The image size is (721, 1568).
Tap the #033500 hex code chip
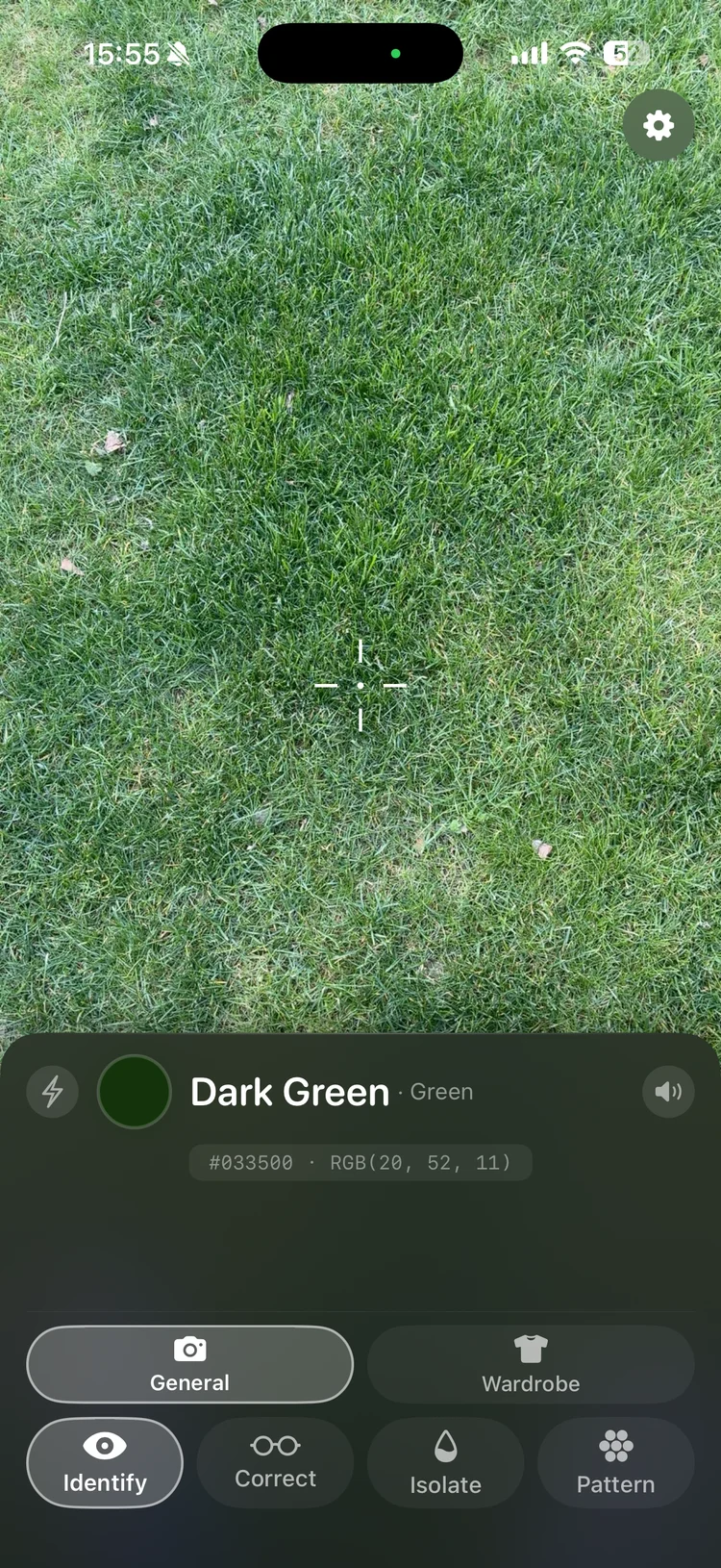[x=248, y=1162]
